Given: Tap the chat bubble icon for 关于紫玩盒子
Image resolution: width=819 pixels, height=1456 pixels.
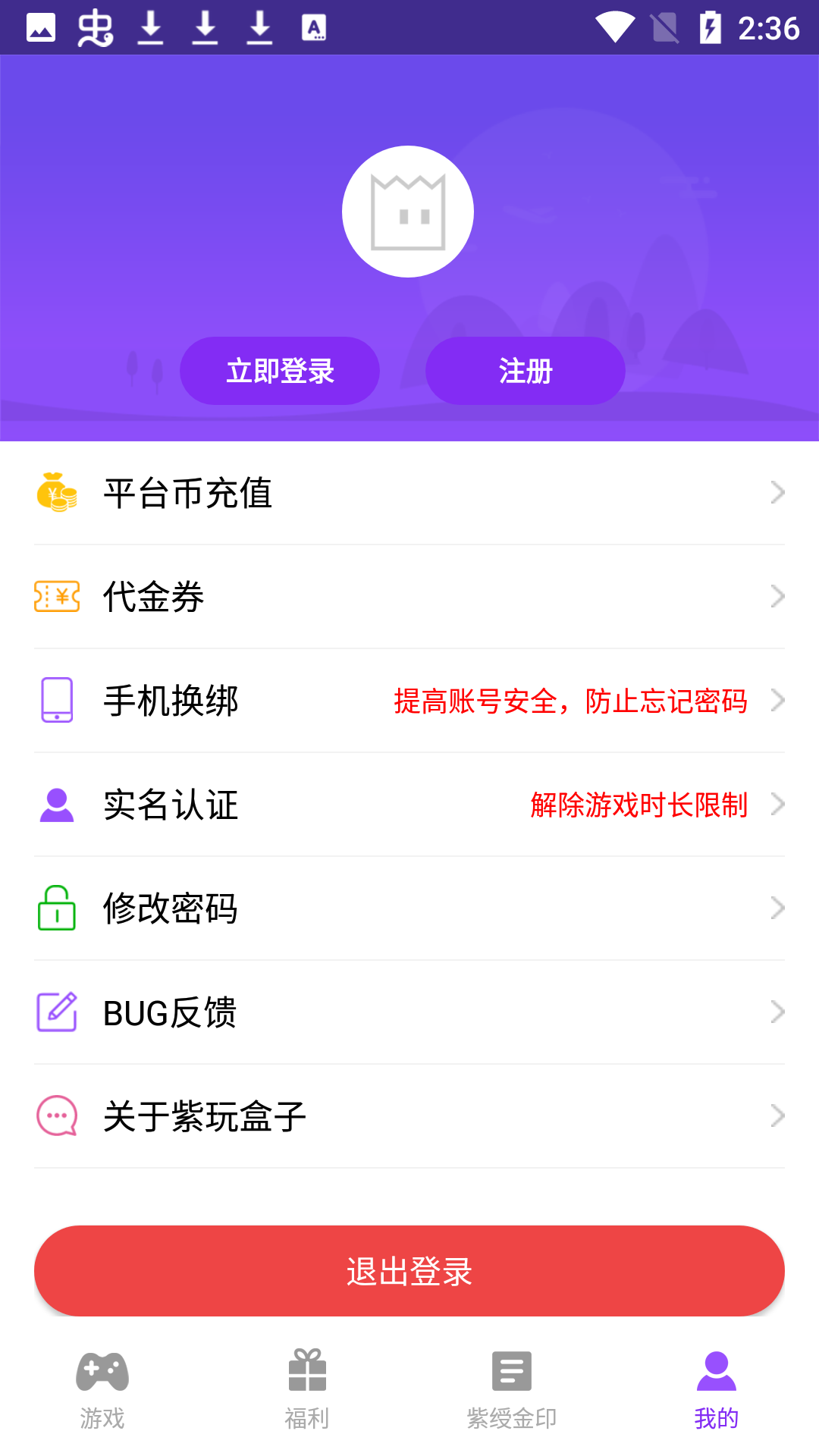Looking at the screenshot, I should coord(55,1116).
